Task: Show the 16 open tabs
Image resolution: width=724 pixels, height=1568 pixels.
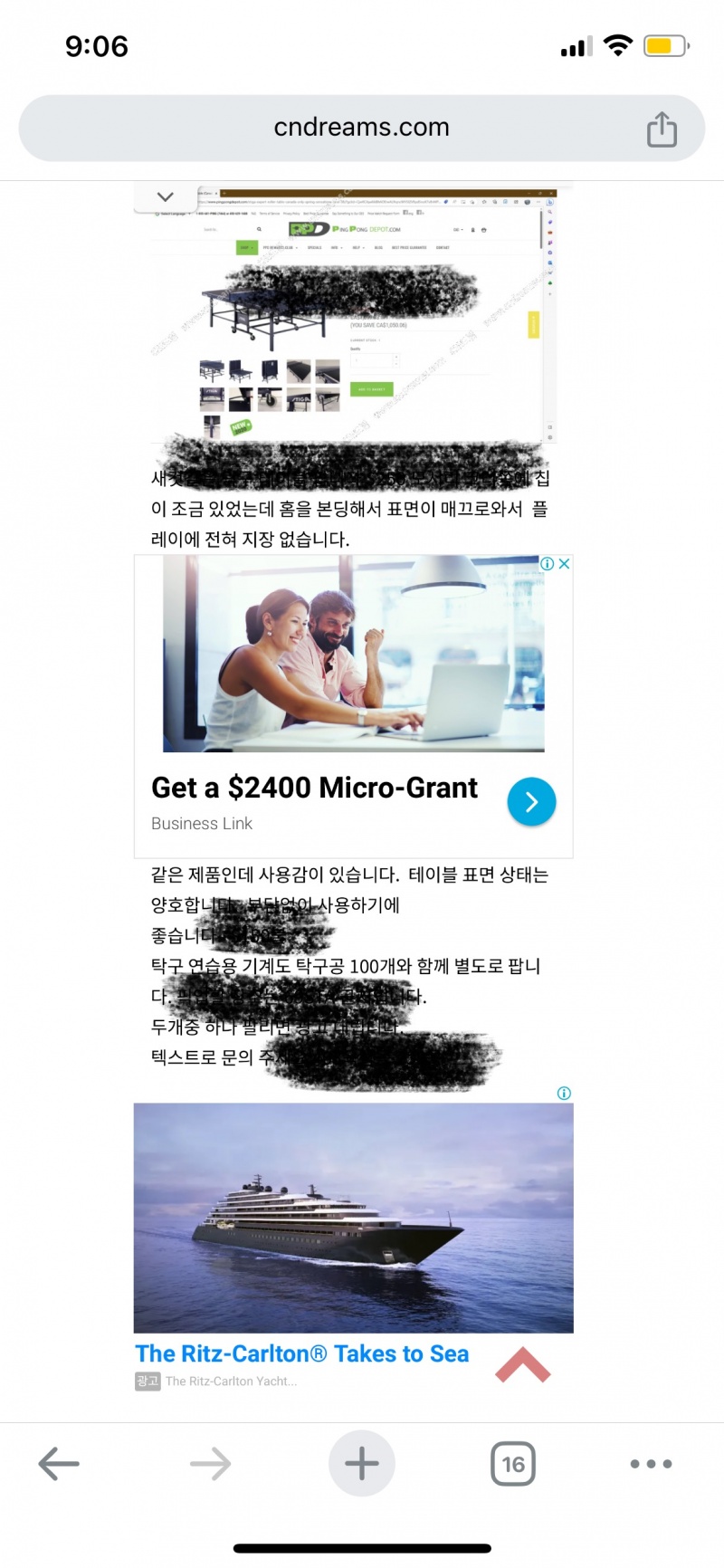Action: pyautogui.click(x=513, y=1464)
